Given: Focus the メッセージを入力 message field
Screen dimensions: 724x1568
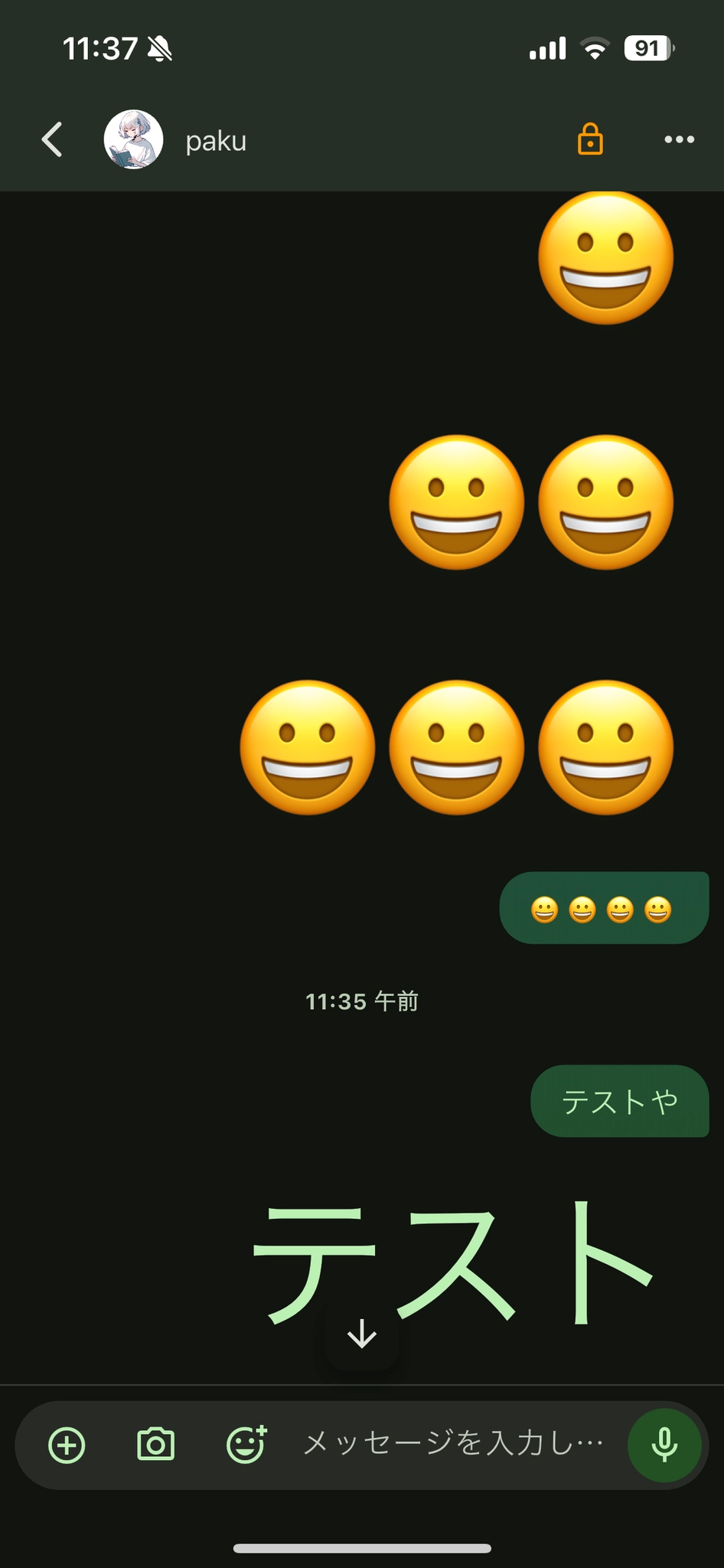Looking at the screenshot, I should 453,1445.
